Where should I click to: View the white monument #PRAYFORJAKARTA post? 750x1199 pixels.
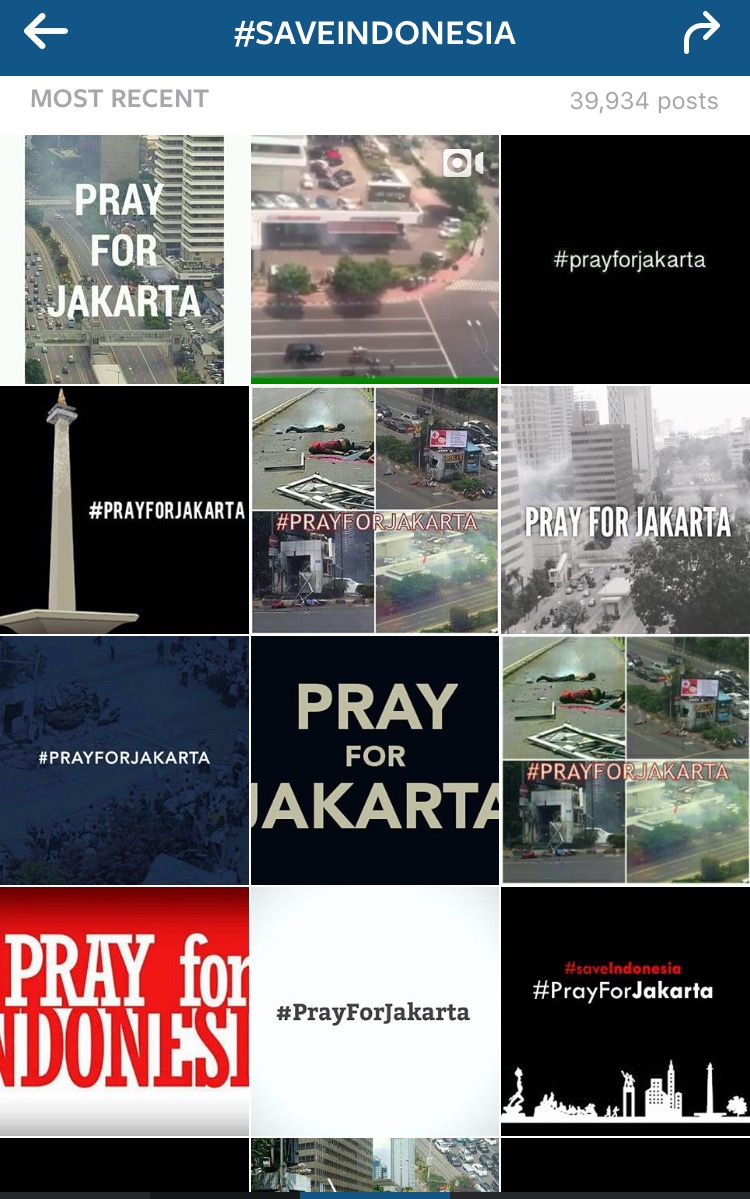(124, 510)
